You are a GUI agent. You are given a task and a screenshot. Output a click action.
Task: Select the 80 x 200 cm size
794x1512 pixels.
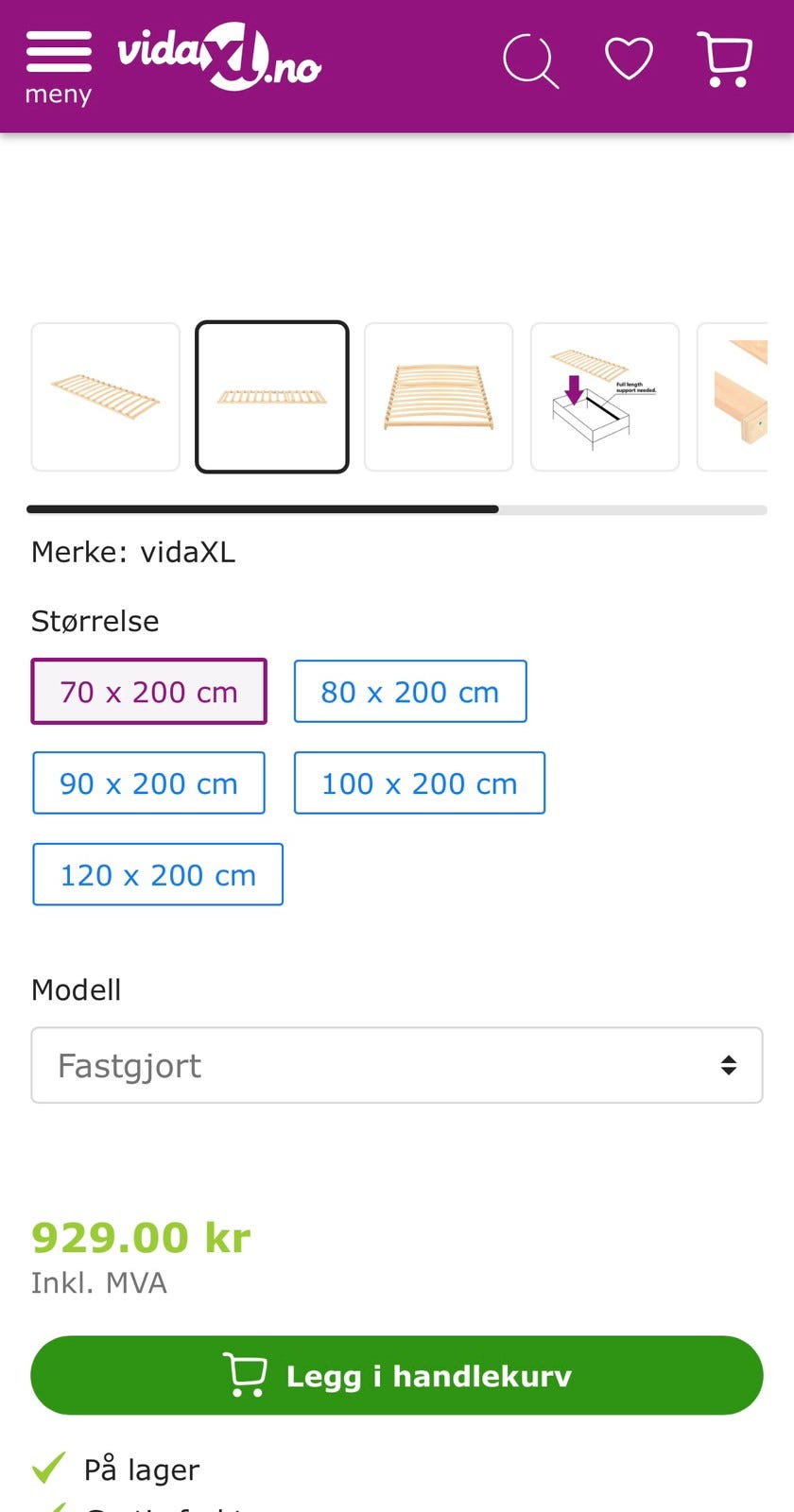coord(410,692)
